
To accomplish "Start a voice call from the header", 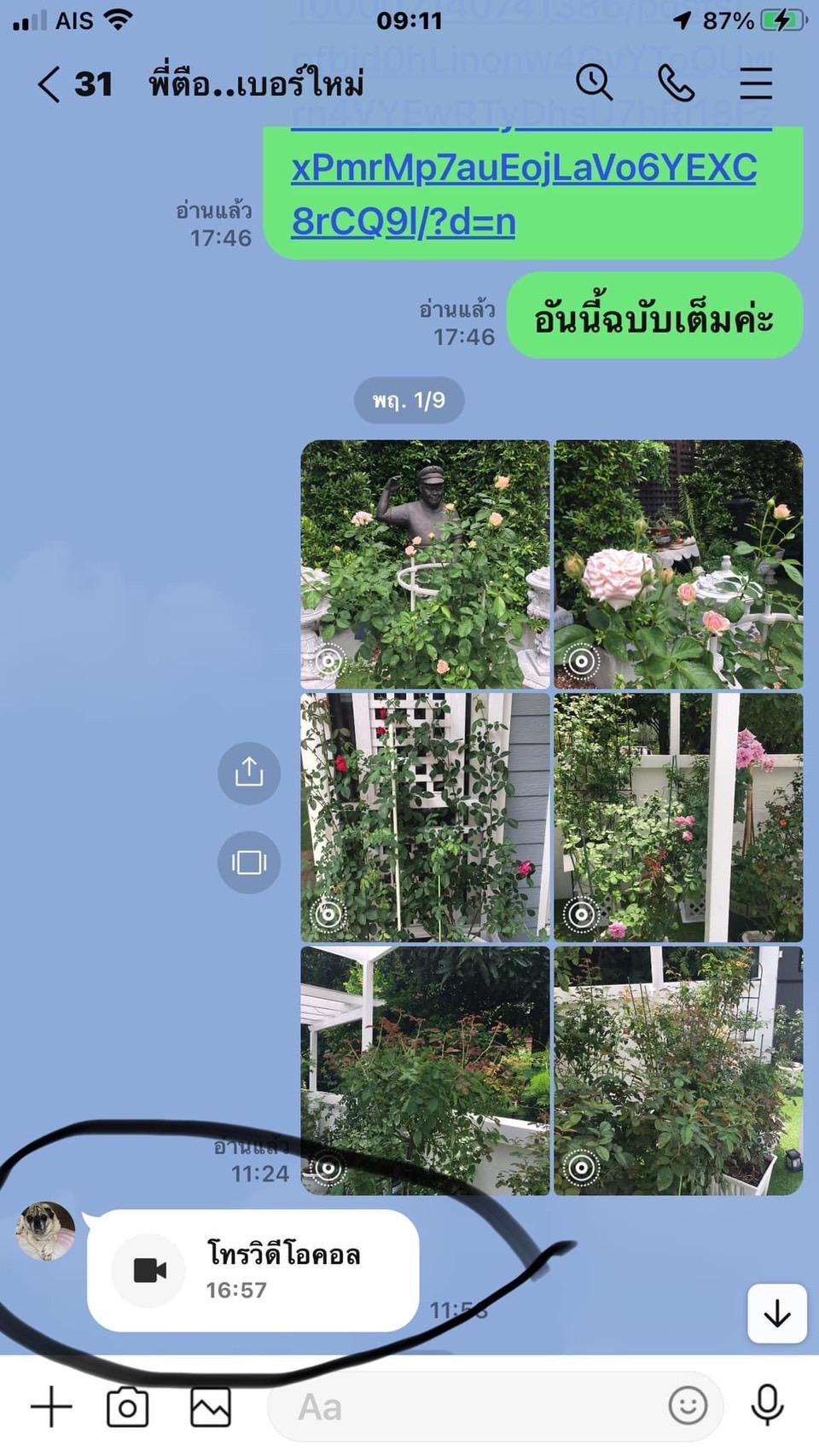I will 676,83.
